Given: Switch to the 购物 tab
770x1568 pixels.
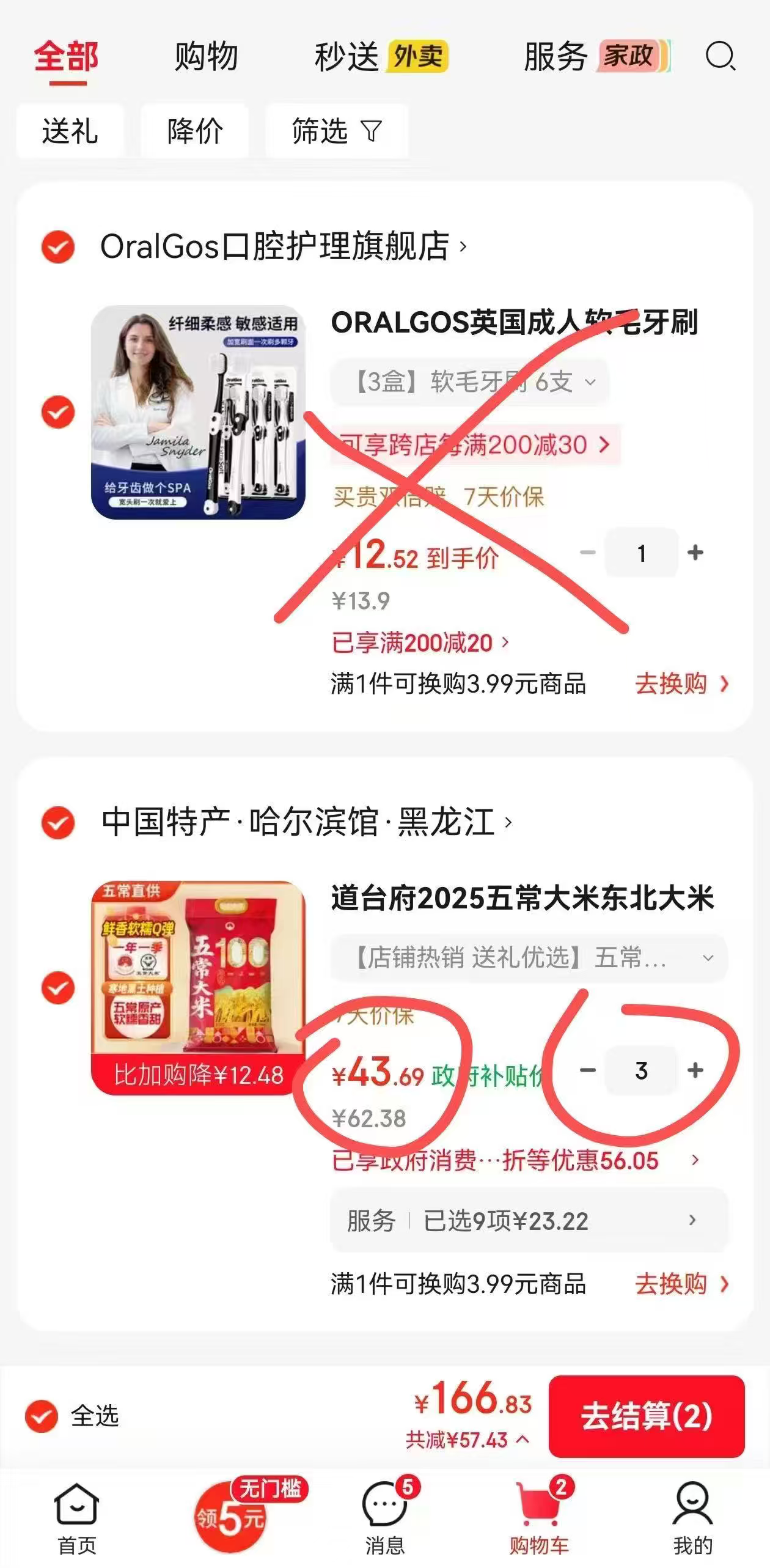Looking at the screenshot, I should 206,57.
